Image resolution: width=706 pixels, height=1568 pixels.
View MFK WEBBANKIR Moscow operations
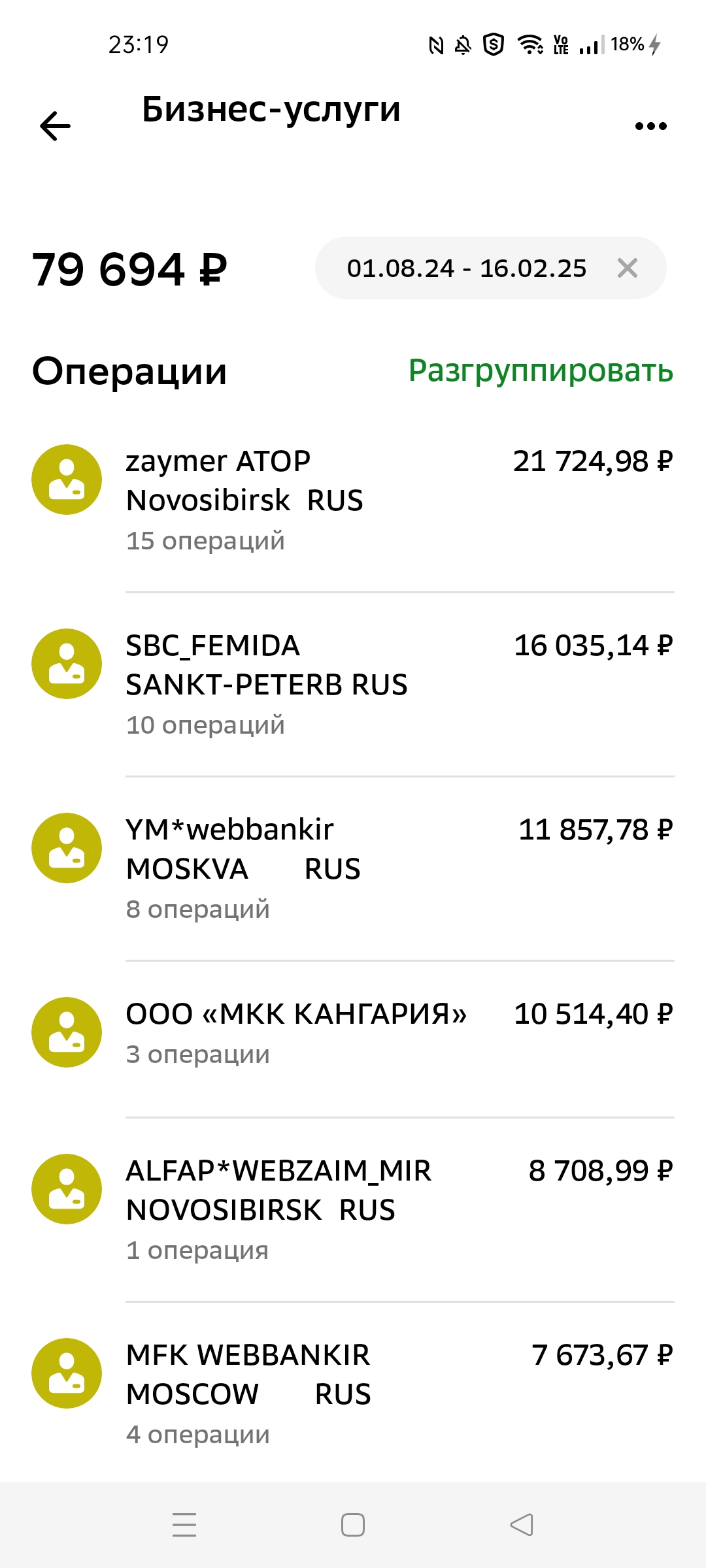pos(353,1394)
